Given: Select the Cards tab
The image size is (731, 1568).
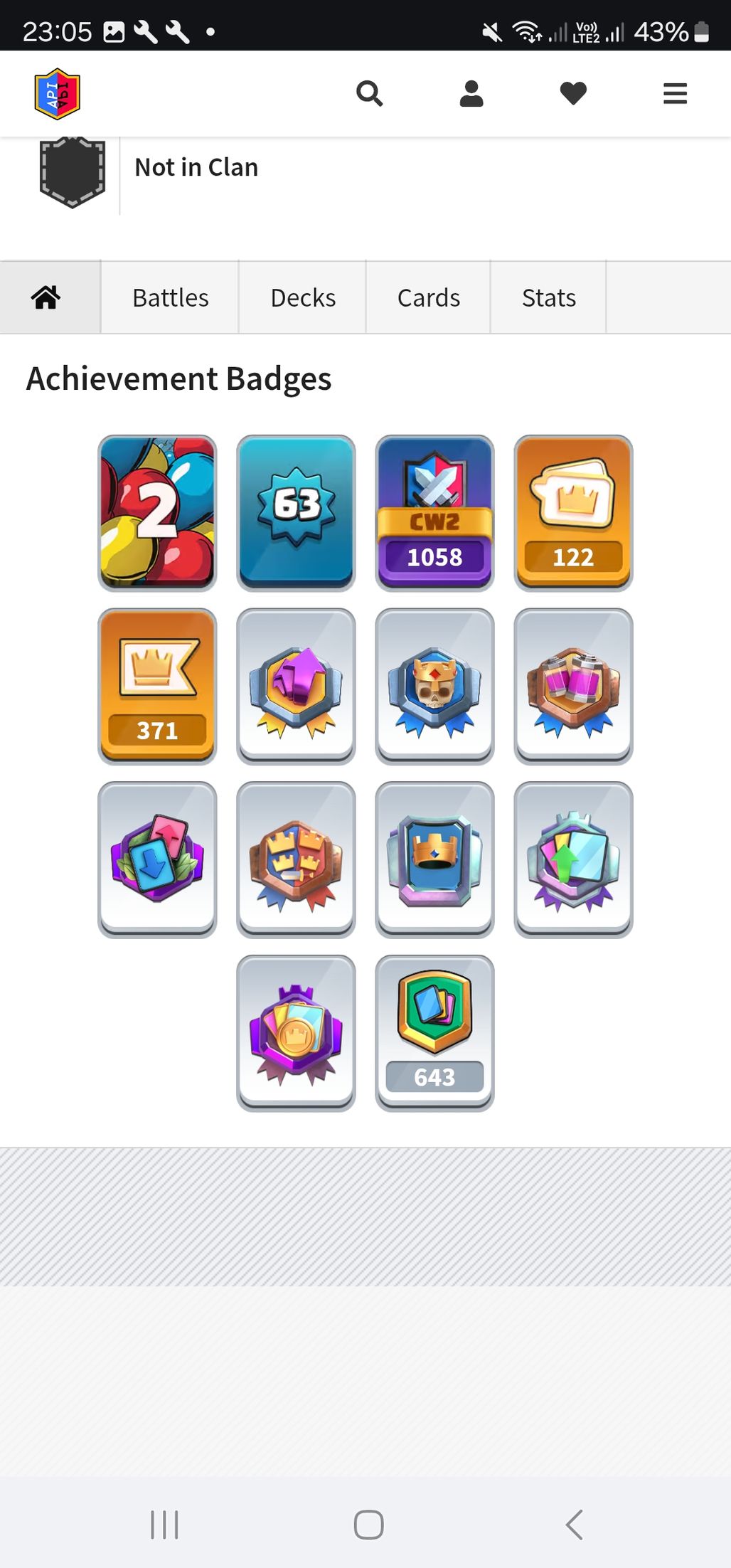Looking at the screenshot, I should (428, 297).
